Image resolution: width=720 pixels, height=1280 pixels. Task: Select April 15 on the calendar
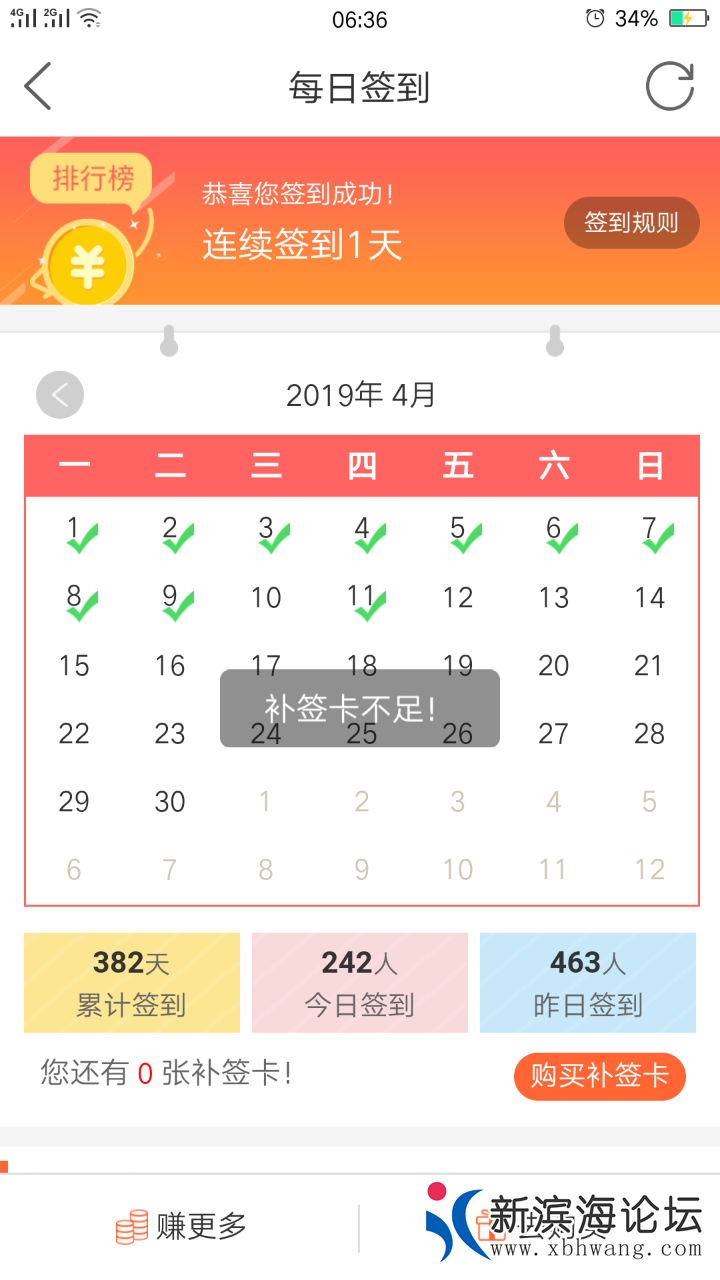point(74,665)
